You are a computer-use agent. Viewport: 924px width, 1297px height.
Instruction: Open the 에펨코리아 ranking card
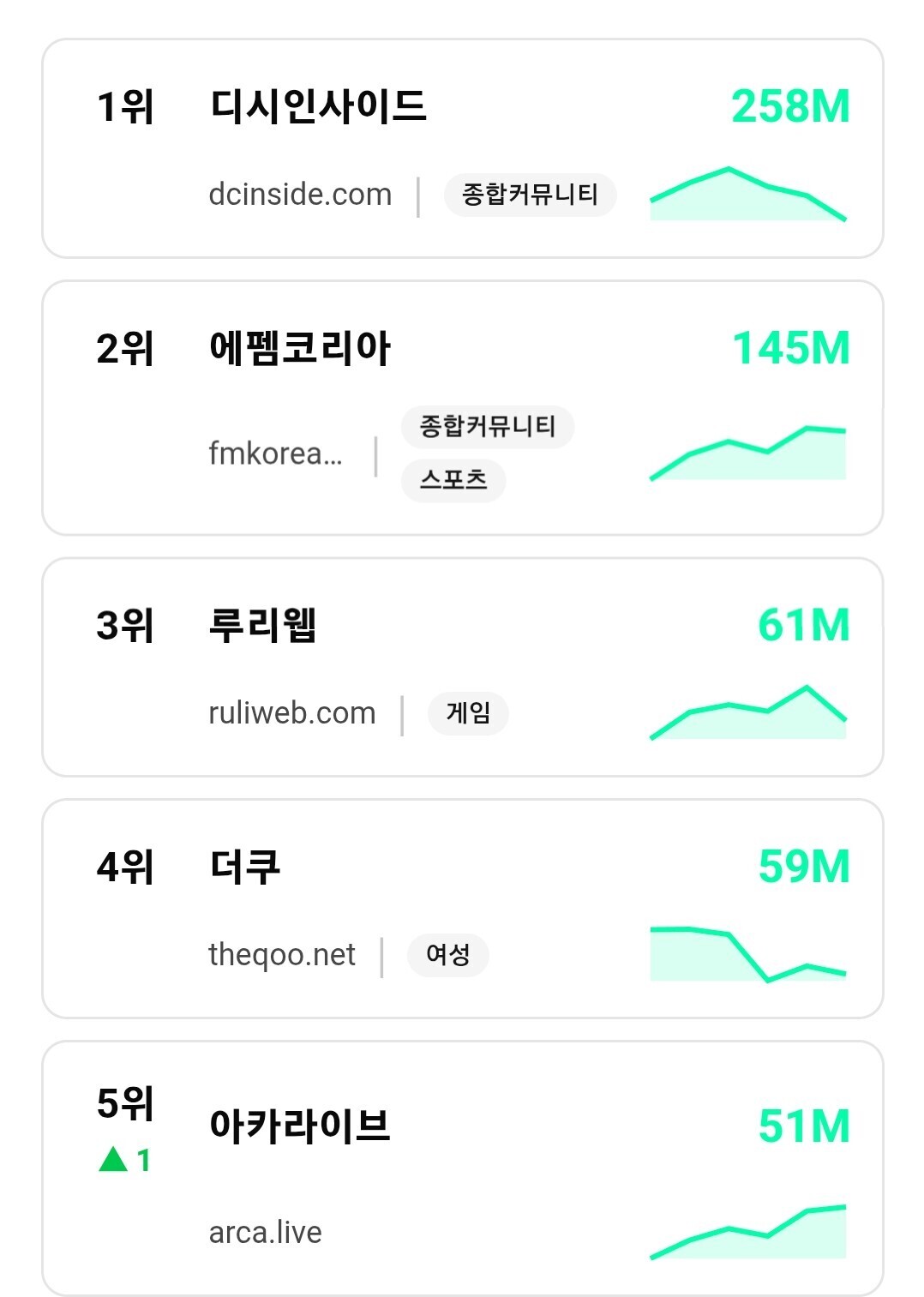pos(463,408)
